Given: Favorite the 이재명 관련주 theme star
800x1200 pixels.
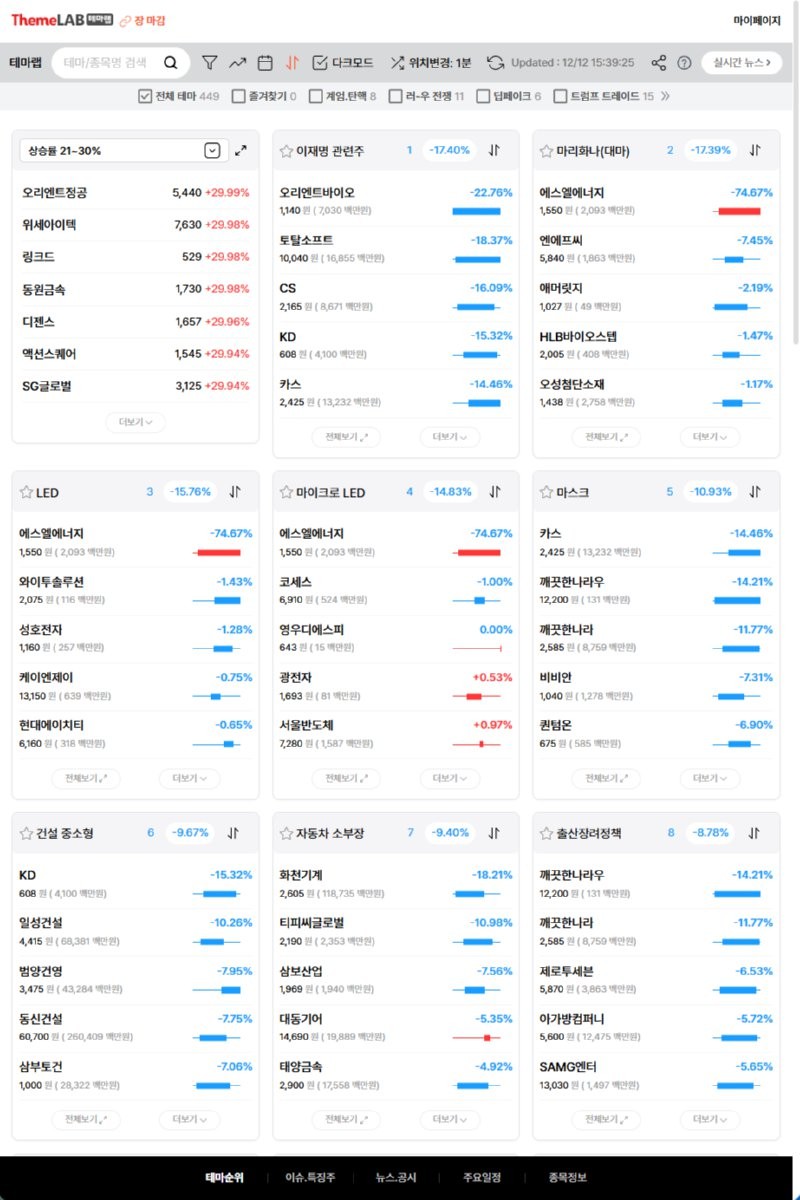Looking at the screenshot, I should (x=286, y=151).
